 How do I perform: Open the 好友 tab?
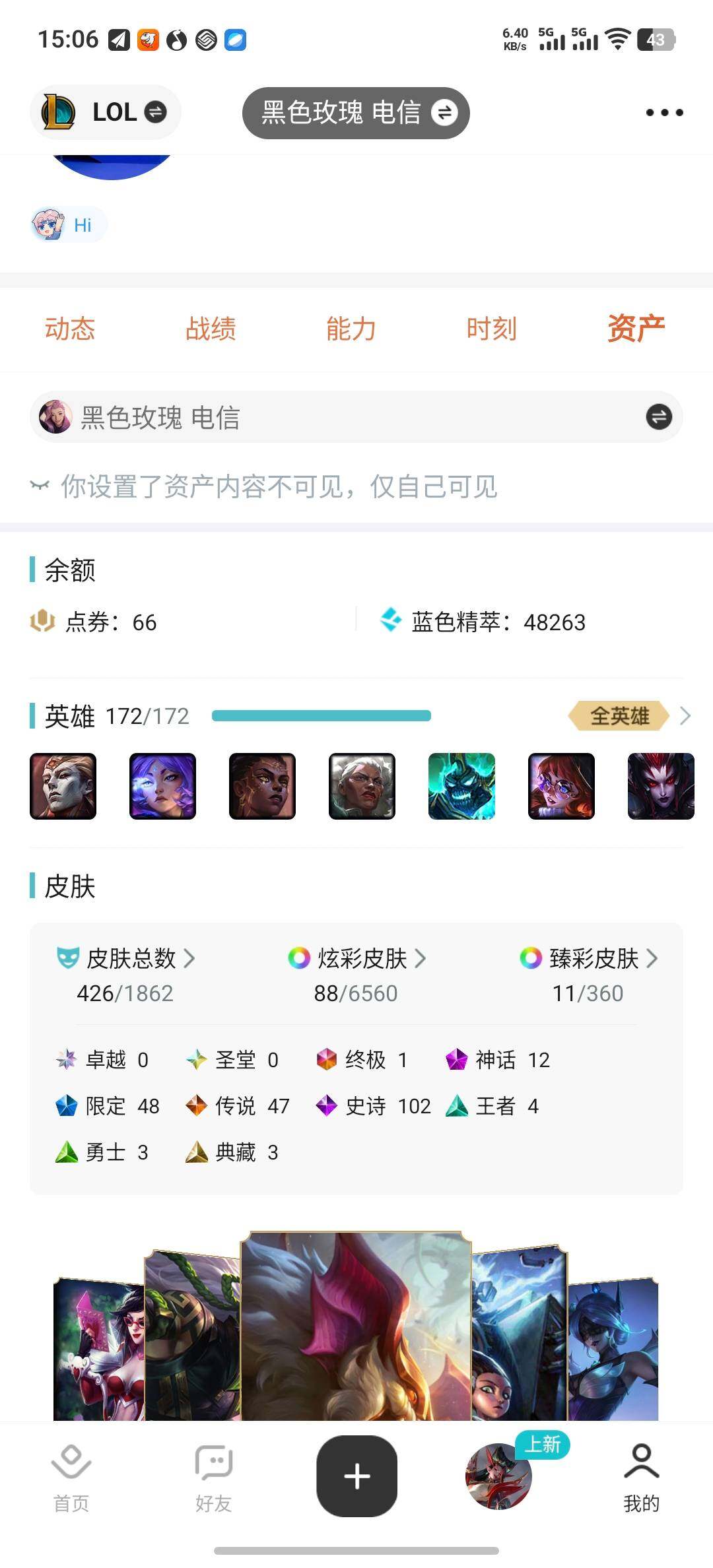pyautogui.click(x=213, y=1477)
